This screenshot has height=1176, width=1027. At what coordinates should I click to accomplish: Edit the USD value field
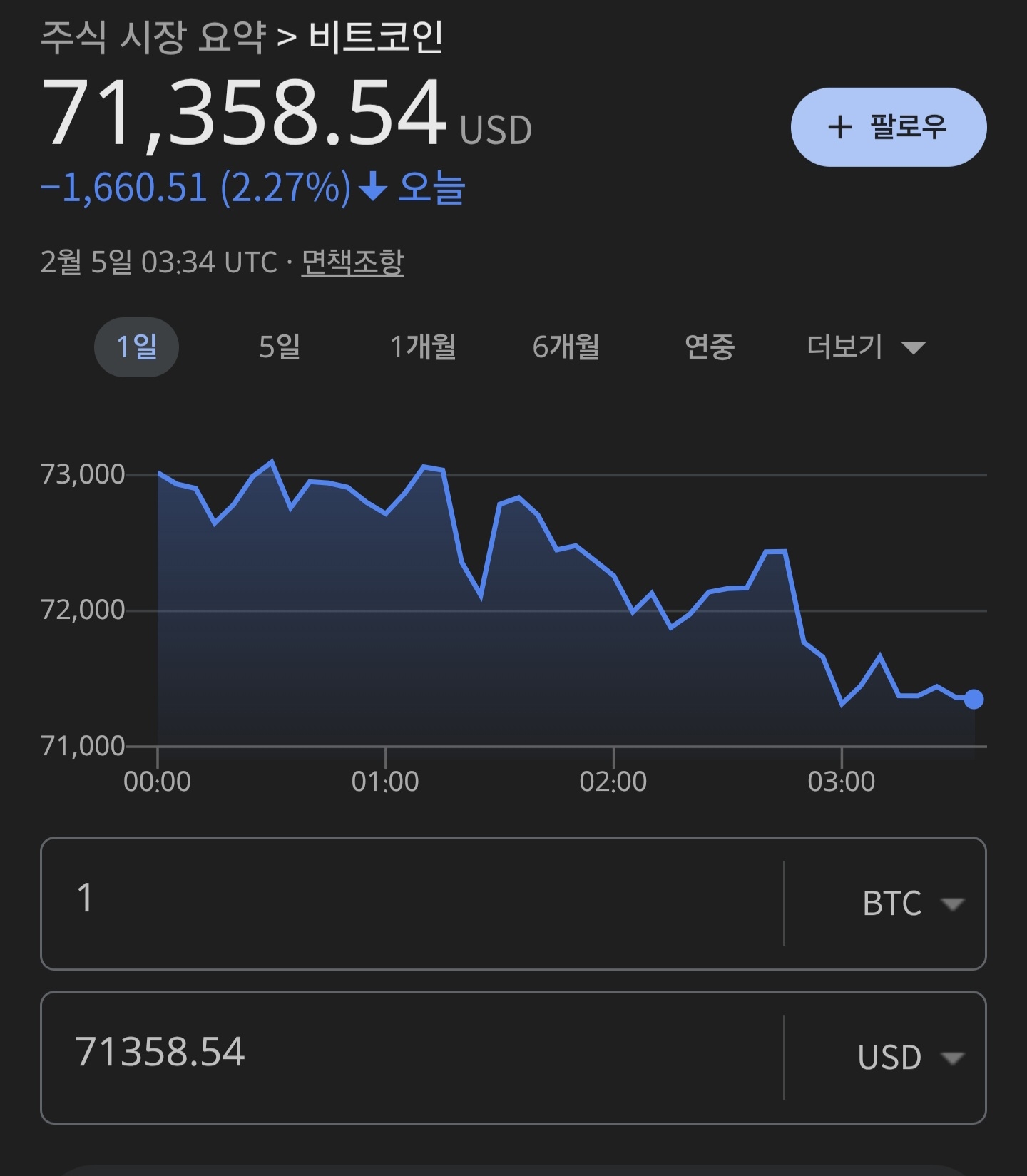(x=410, y=1056)
